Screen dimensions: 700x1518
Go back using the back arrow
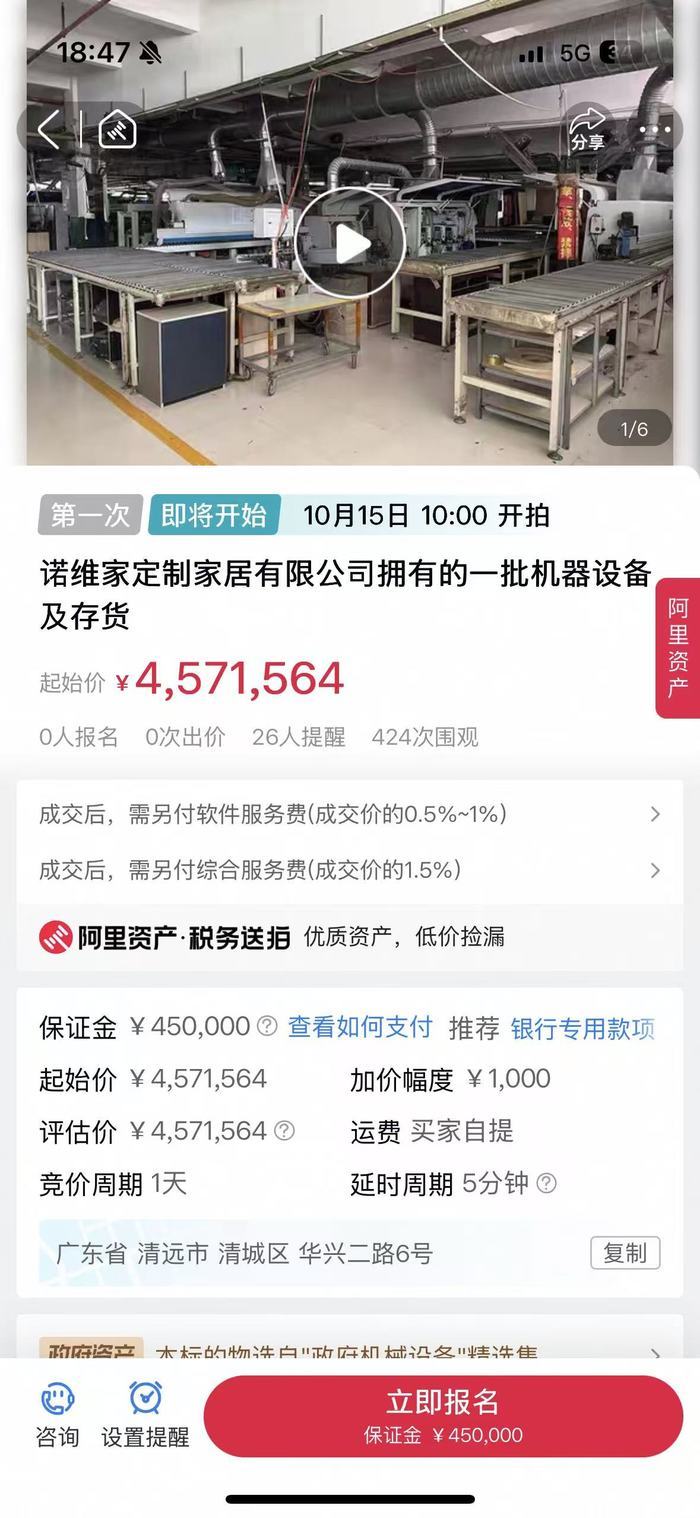coord(48,129)
